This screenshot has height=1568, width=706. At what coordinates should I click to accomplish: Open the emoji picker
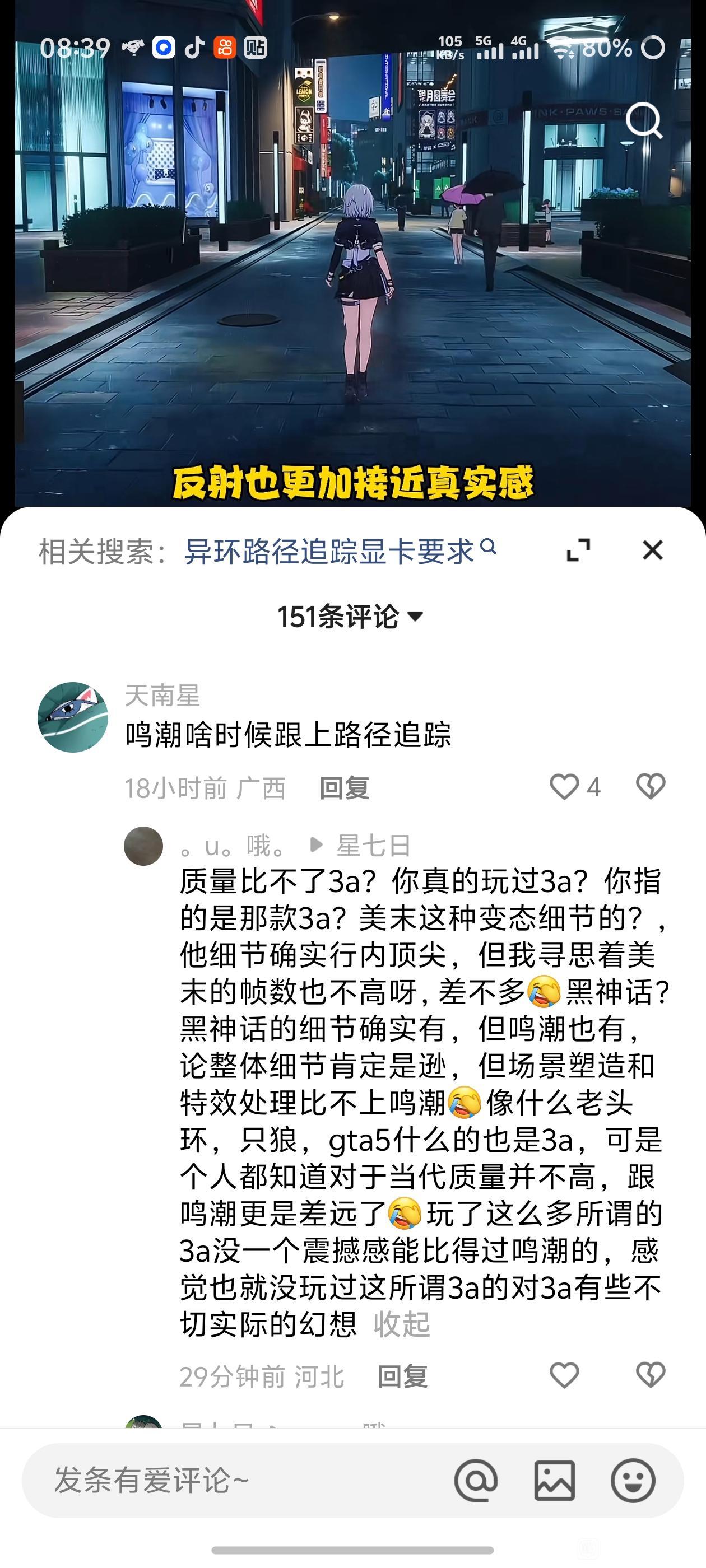pyautogui.click(x=633, y=1480)
